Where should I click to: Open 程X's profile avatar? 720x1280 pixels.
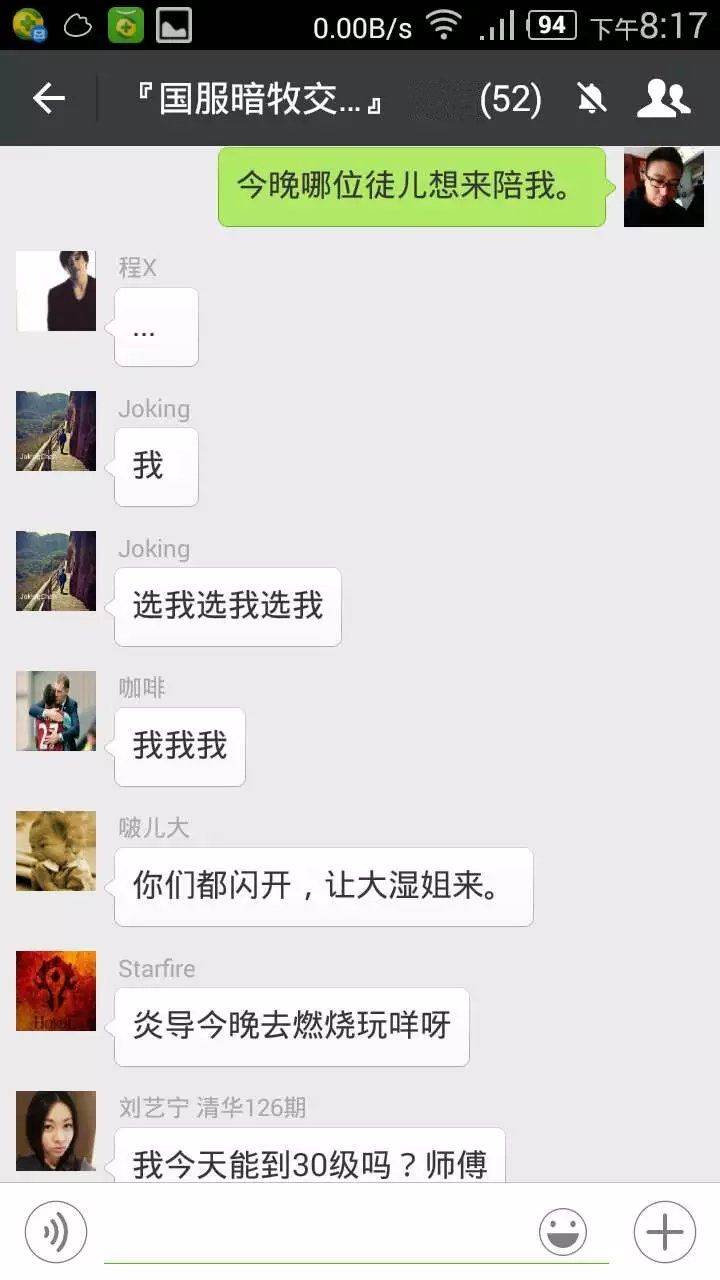56,291
